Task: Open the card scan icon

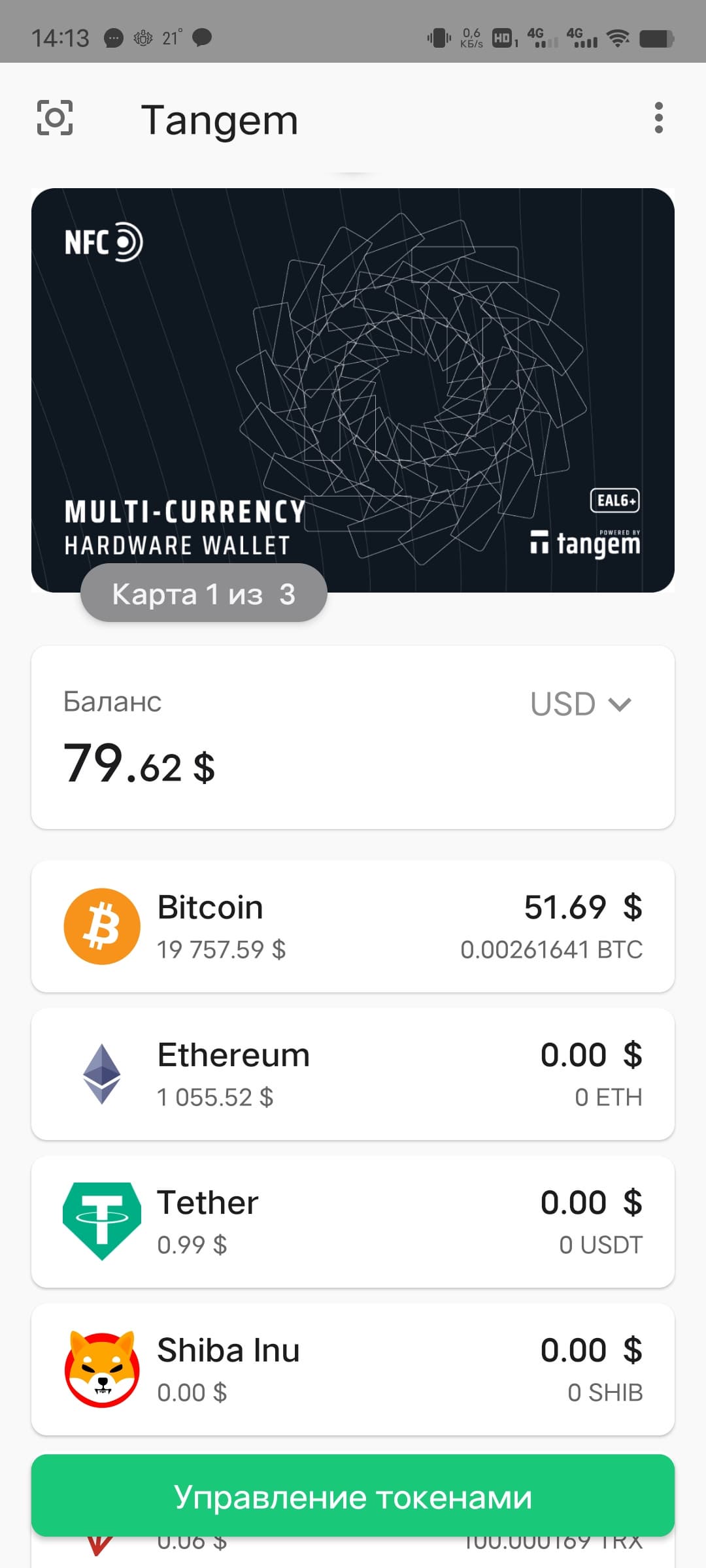Action: coord(55,118)
